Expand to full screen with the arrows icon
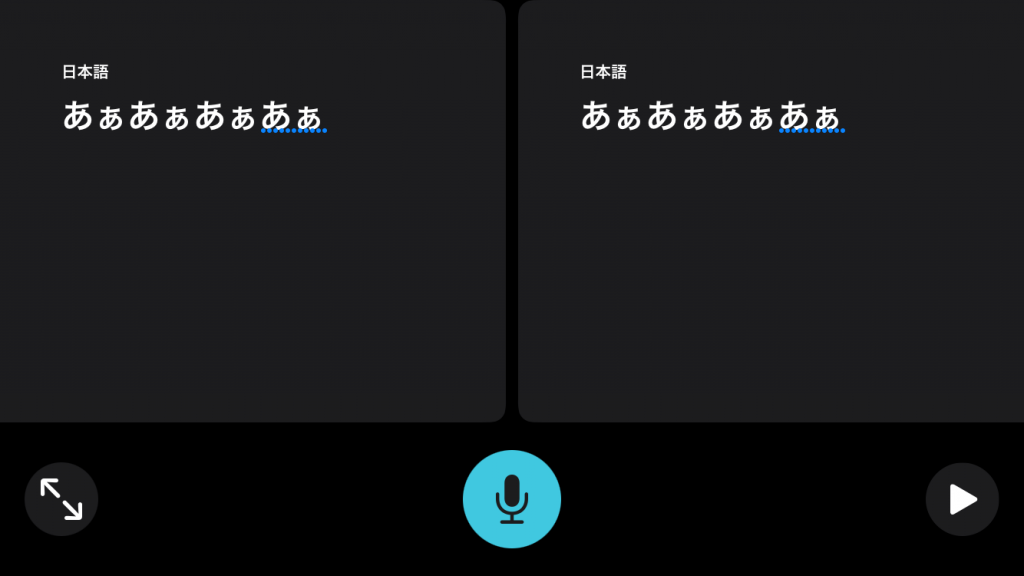This screenshot has height=576, width=1024. 61,499
